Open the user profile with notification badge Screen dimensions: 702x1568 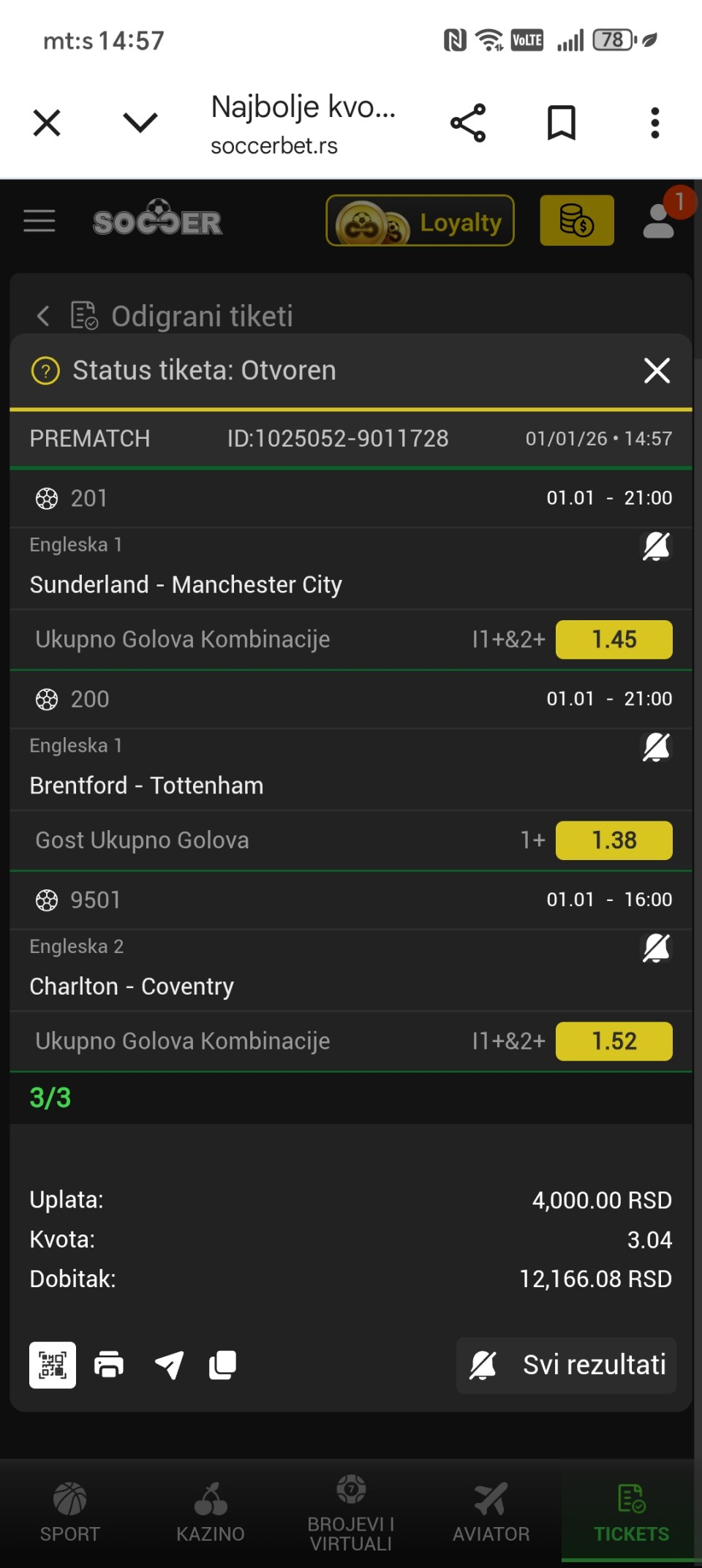(x=660, y=219)
